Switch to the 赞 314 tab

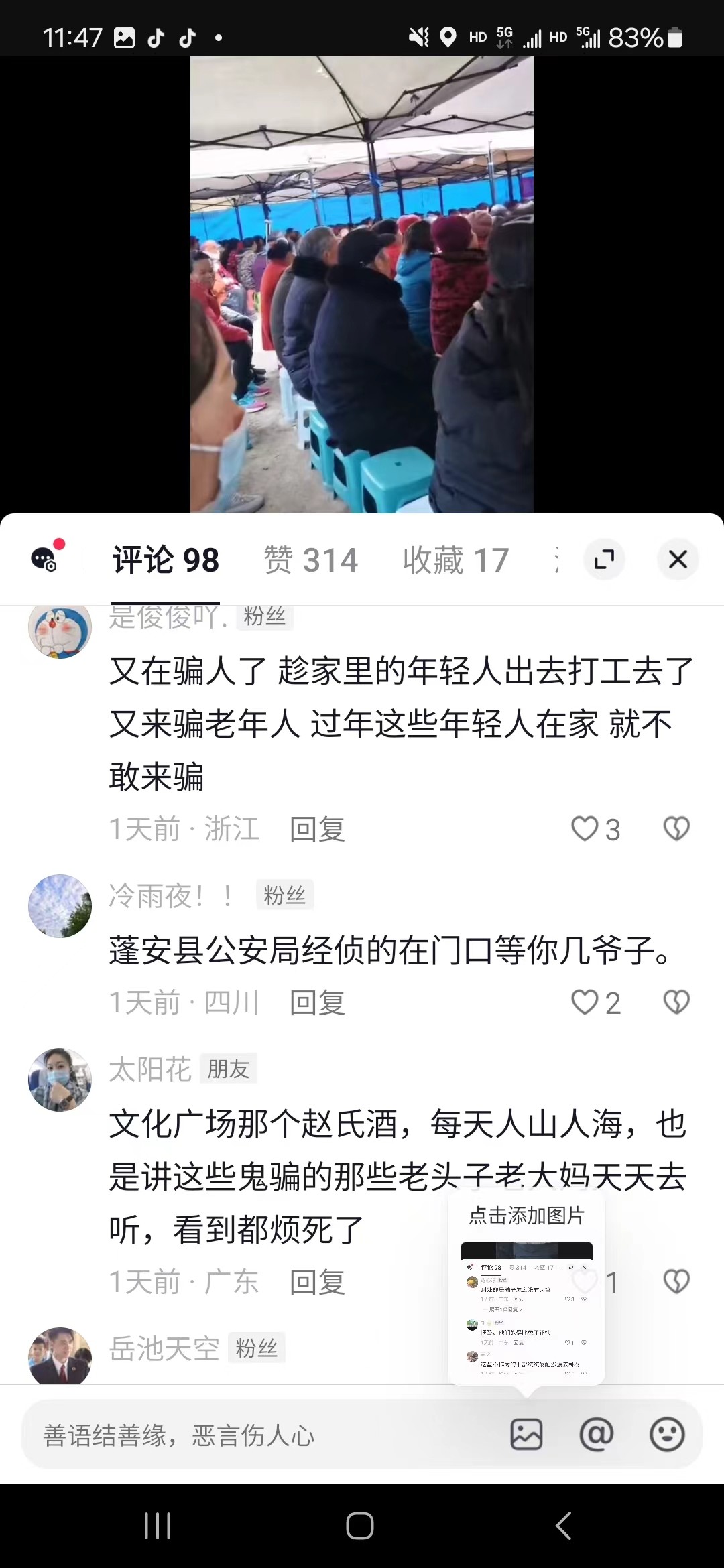click(x=311, y=560)
